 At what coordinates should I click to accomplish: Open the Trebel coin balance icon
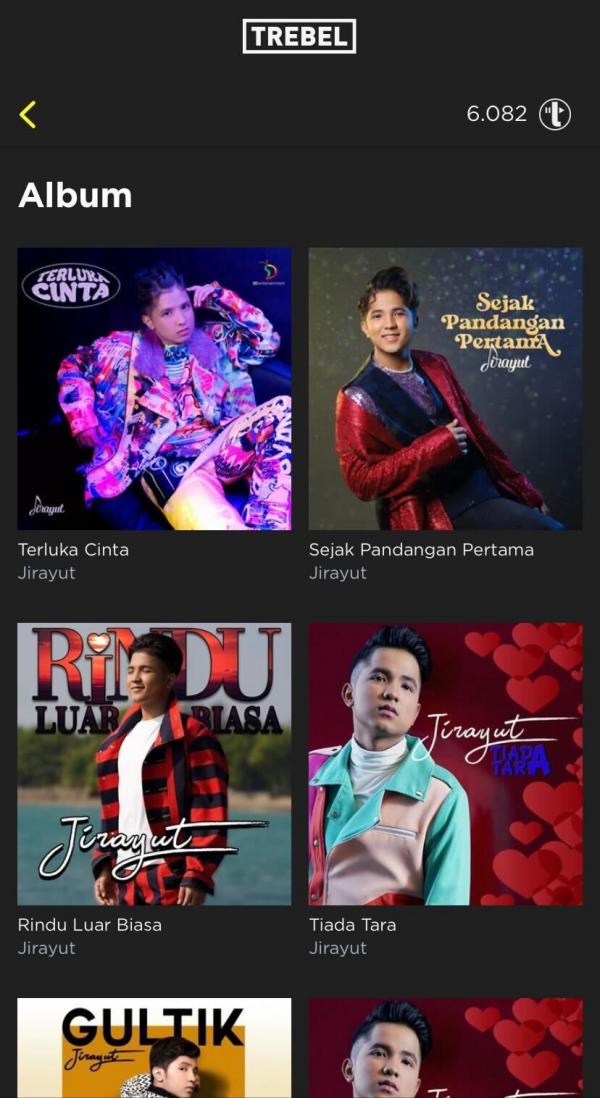point(555,114)
